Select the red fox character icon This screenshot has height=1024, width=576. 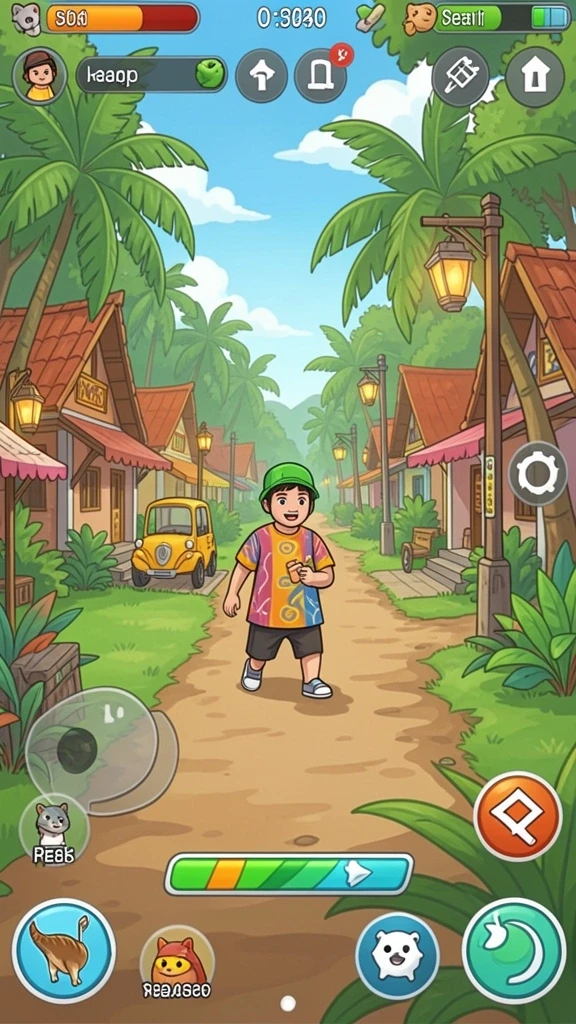coord(177,961)
